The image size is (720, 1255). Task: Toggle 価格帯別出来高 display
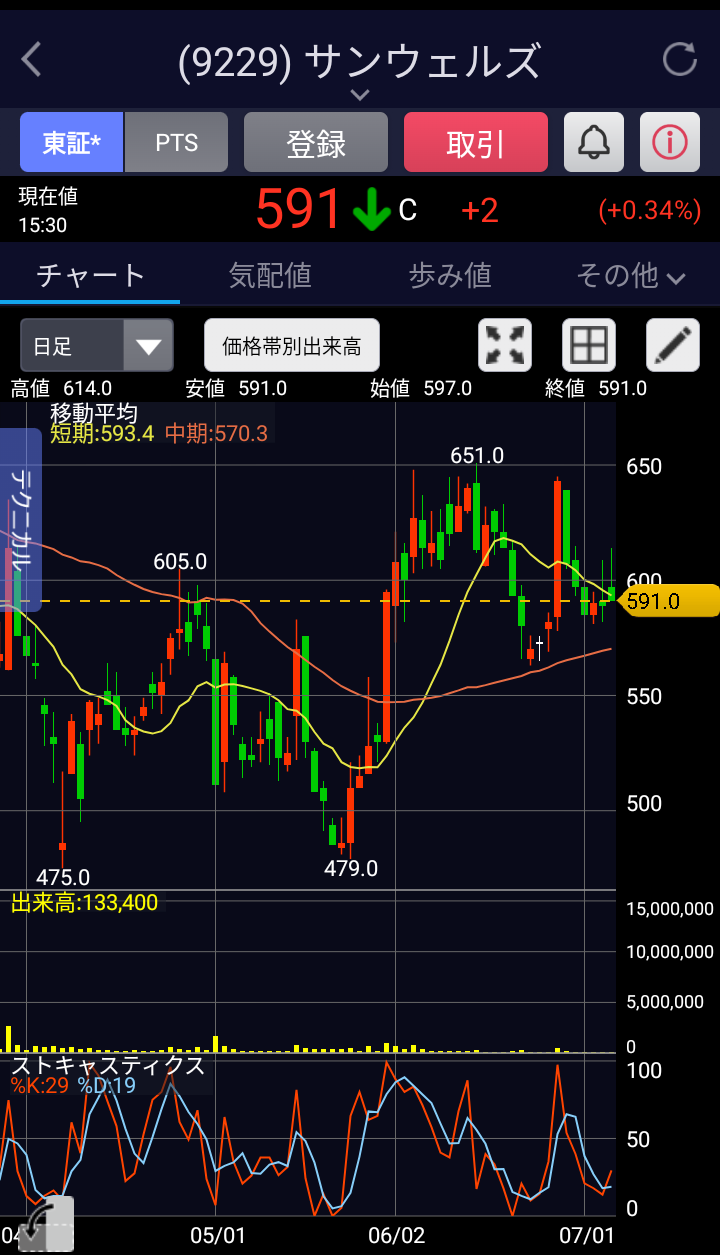click(292, 346)
